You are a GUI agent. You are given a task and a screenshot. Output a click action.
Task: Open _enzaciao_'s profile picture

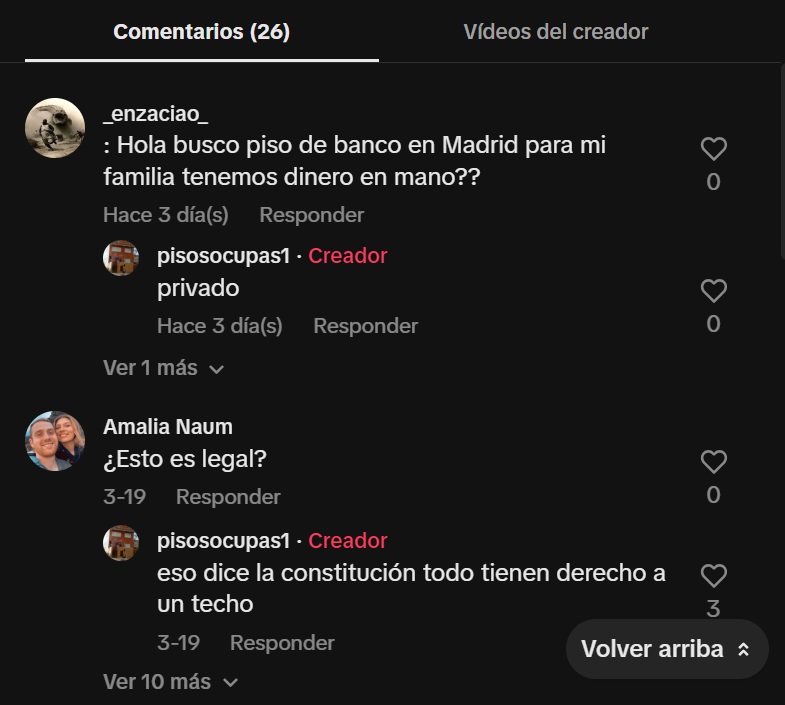point(54,128)
